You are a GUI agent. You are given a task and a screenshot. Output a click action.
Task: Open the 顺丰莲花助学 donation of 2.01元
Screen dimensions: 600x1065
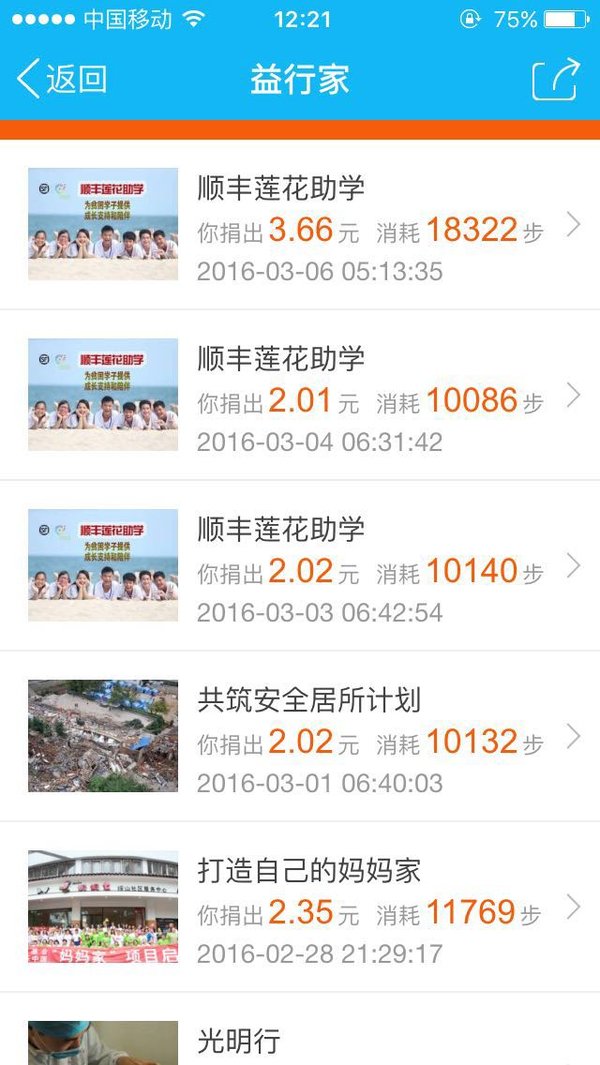click(x=300, y=395)
